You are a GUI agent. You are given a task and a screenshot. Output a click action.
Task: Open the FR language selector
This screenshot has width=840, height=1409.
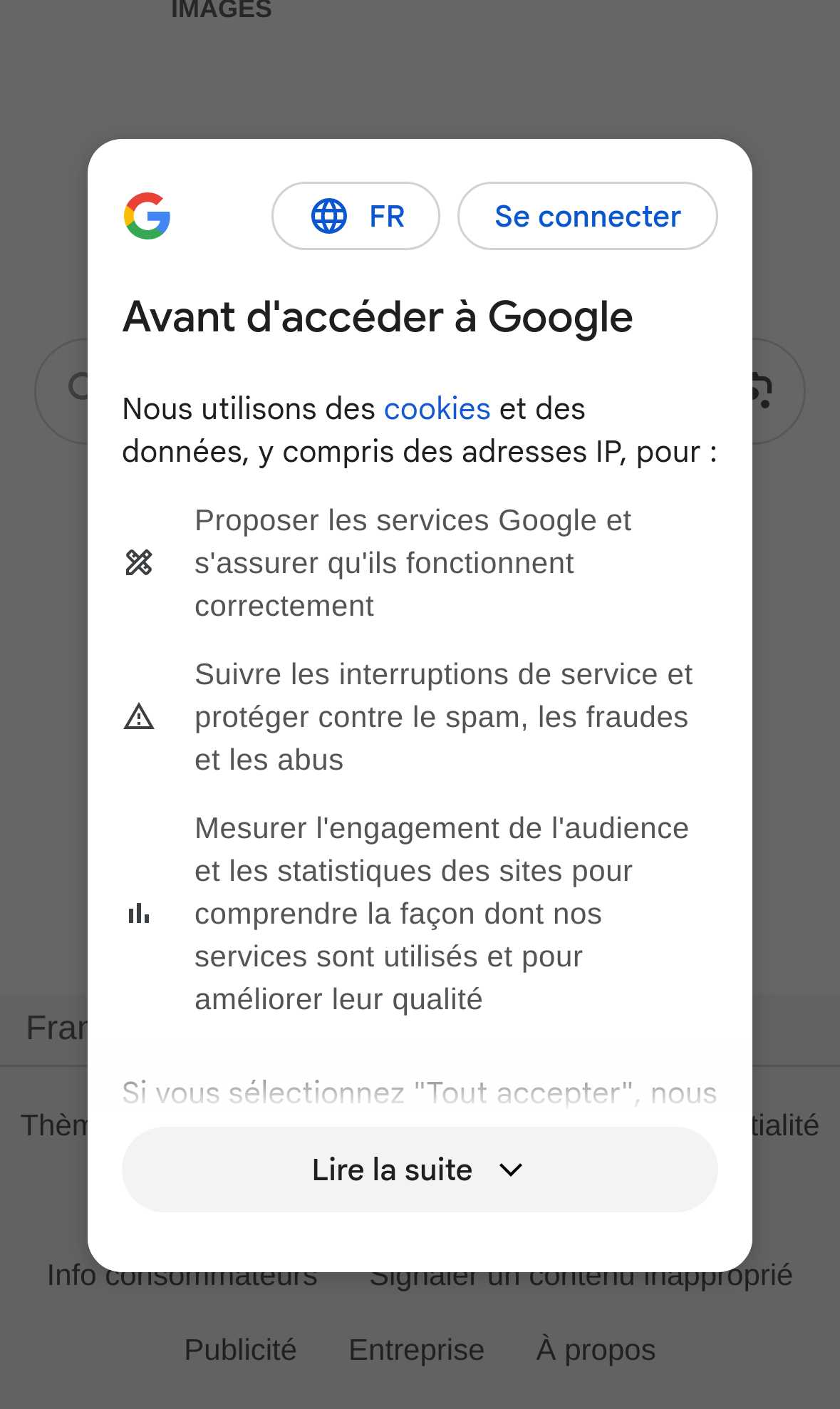click(x=356, y=216)
